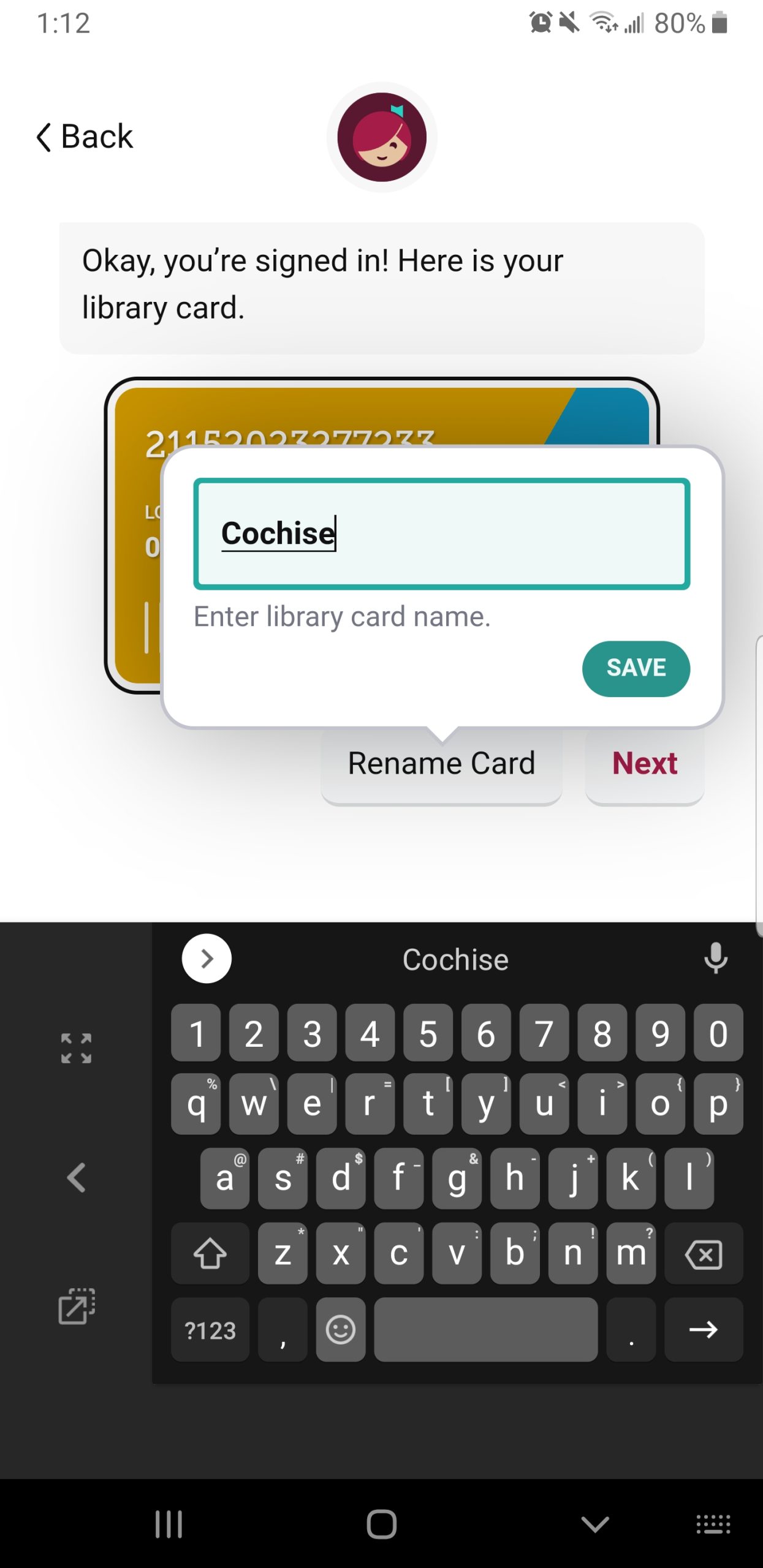Open the emoji keyboard
Screen dimensions: 763x1568
click(341, 1330)
